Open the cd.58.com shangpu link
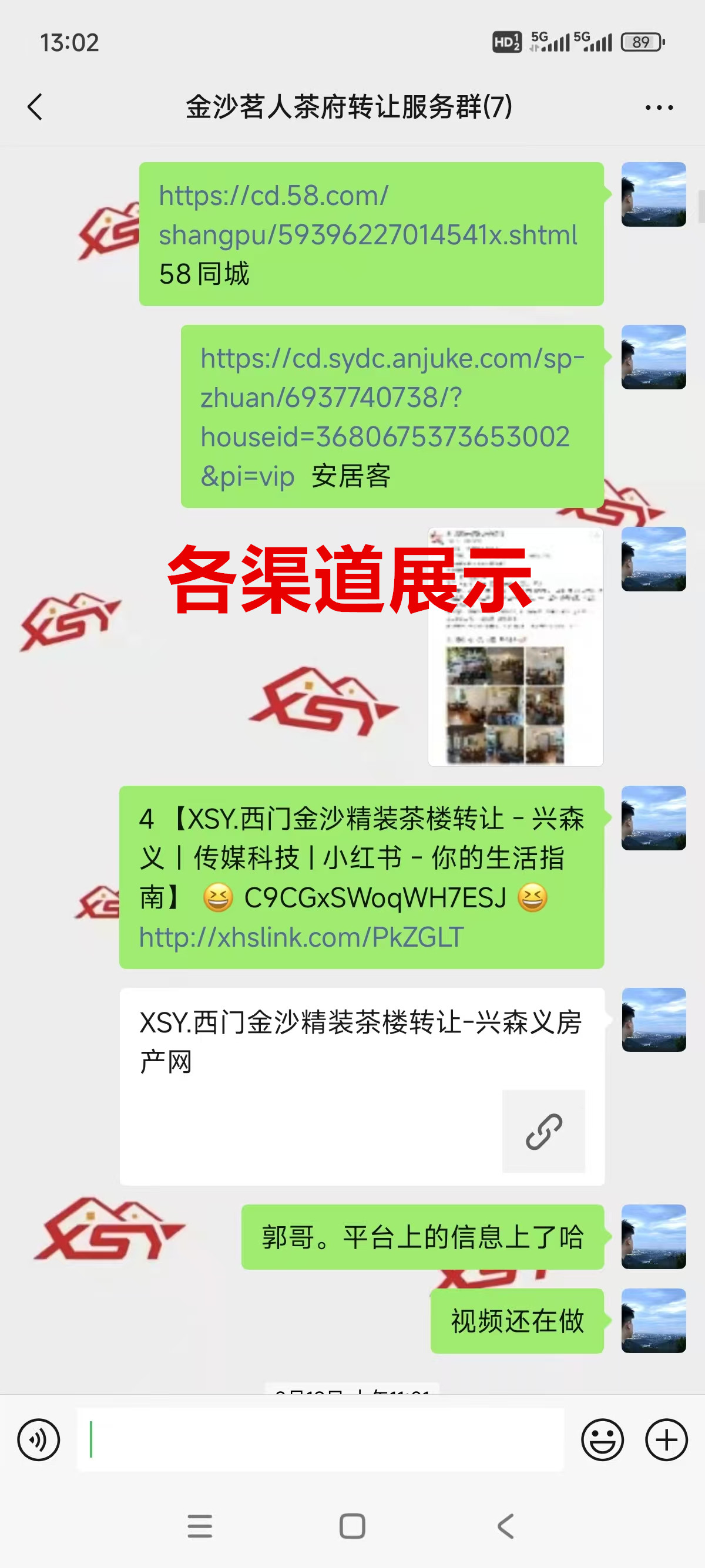 tap(368, 216)
